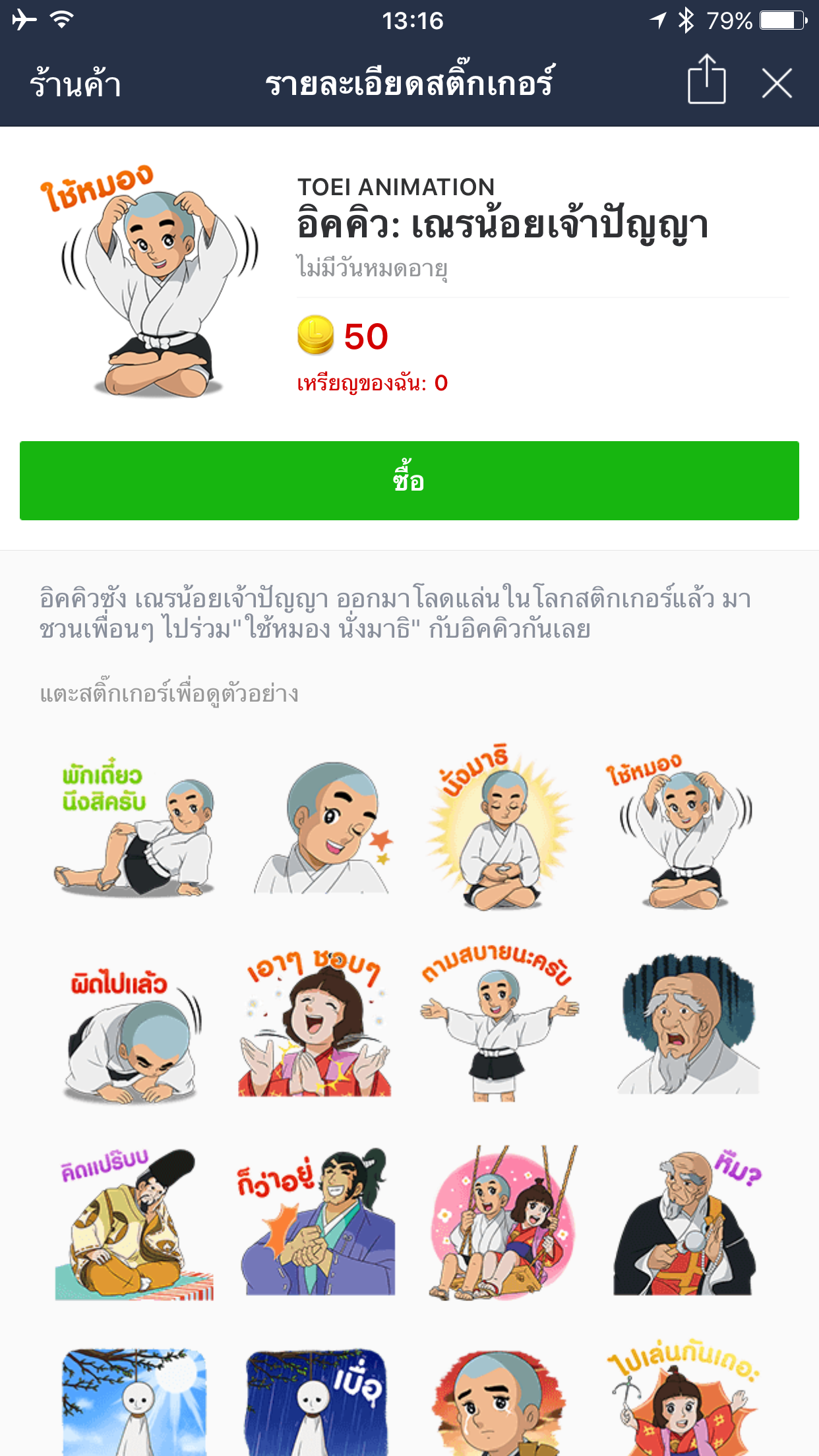Preview the ก็ว่าอยู่ sticker
Image resolution: width=819 pixels, height=1456 pixels.
318,1224
